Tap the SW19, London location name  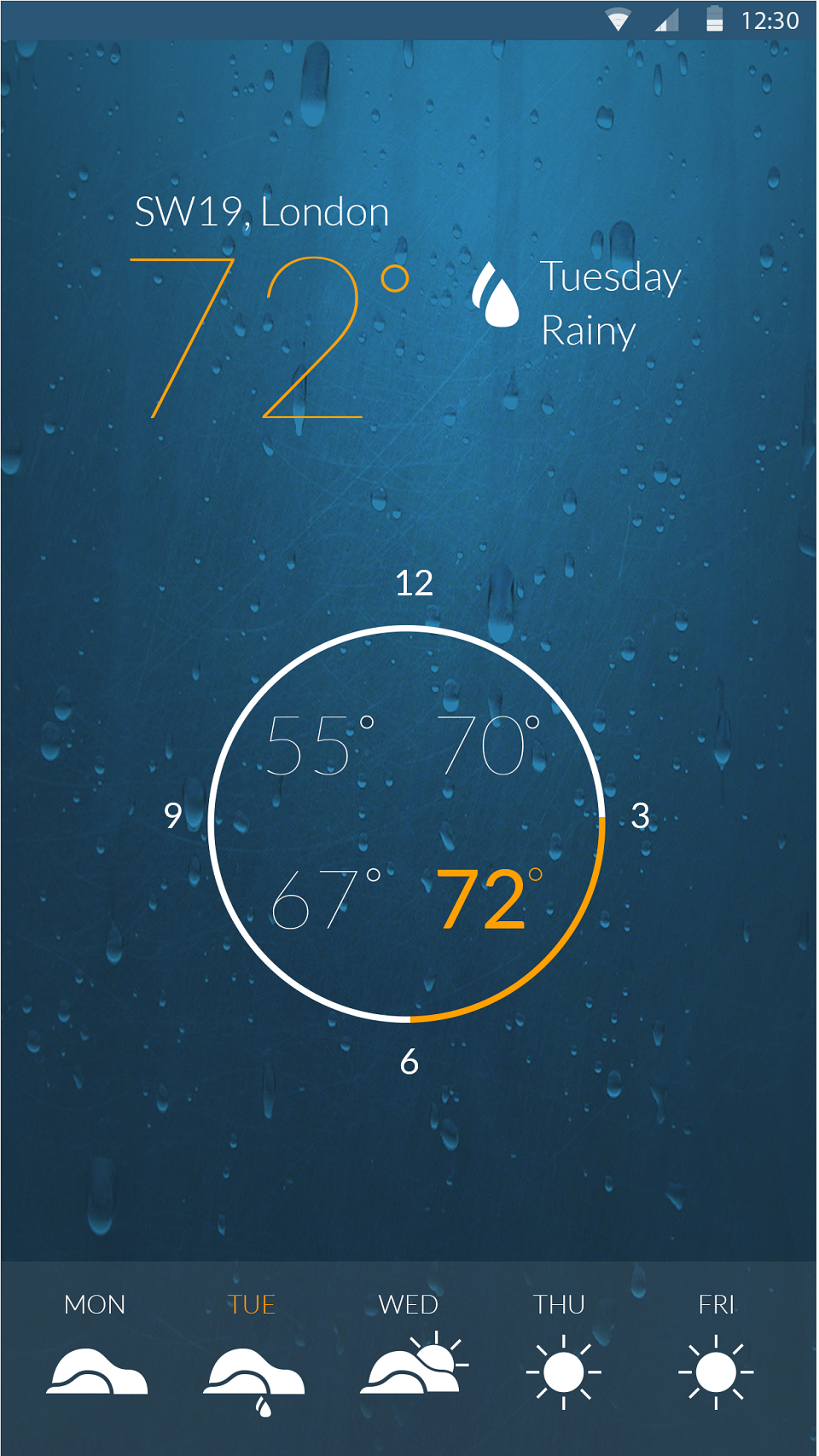[x=262, y=212]
